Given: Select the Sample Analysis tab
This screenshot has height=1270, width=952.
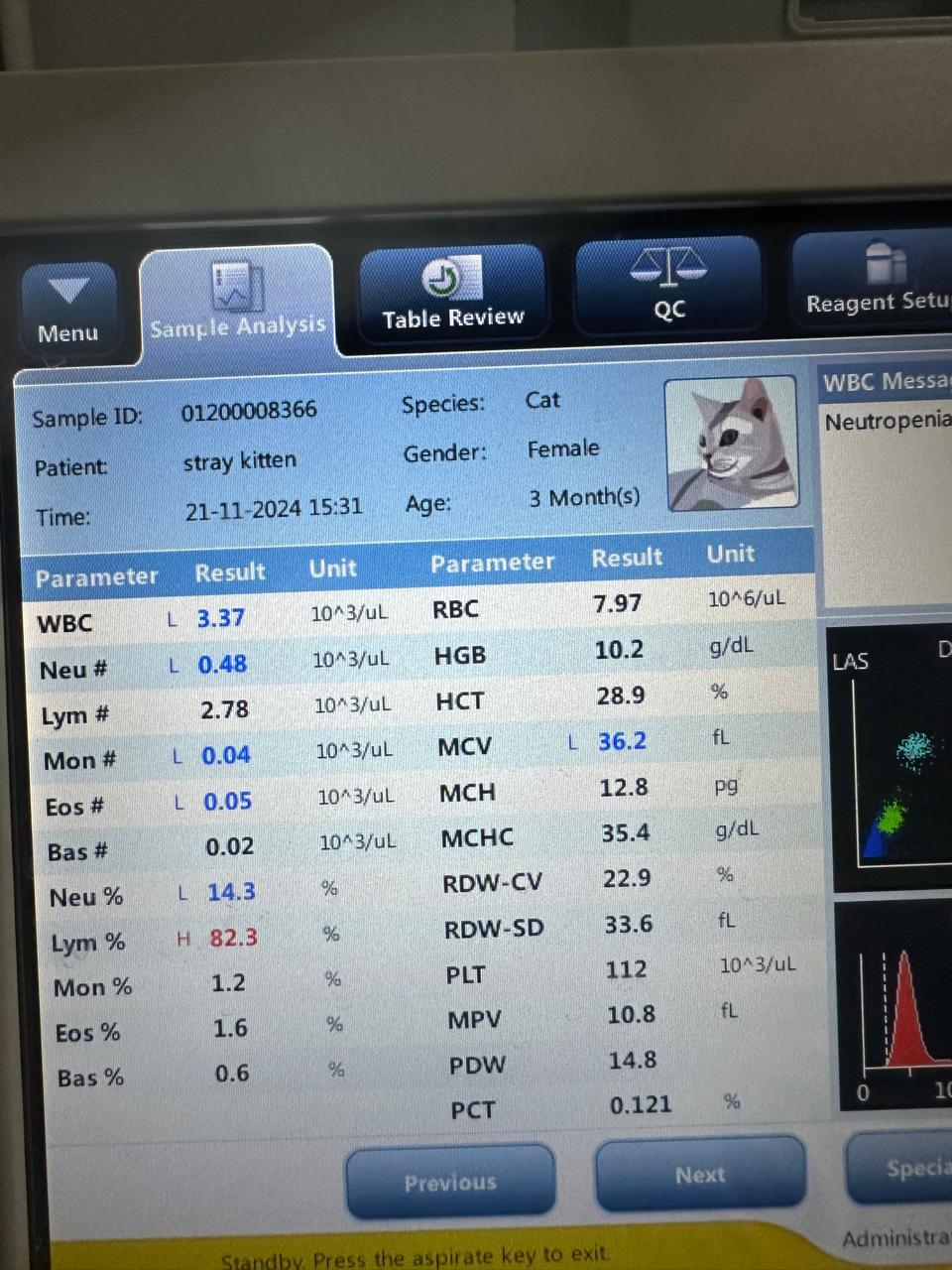Looking at the screenshot, I should pos(237,303).
